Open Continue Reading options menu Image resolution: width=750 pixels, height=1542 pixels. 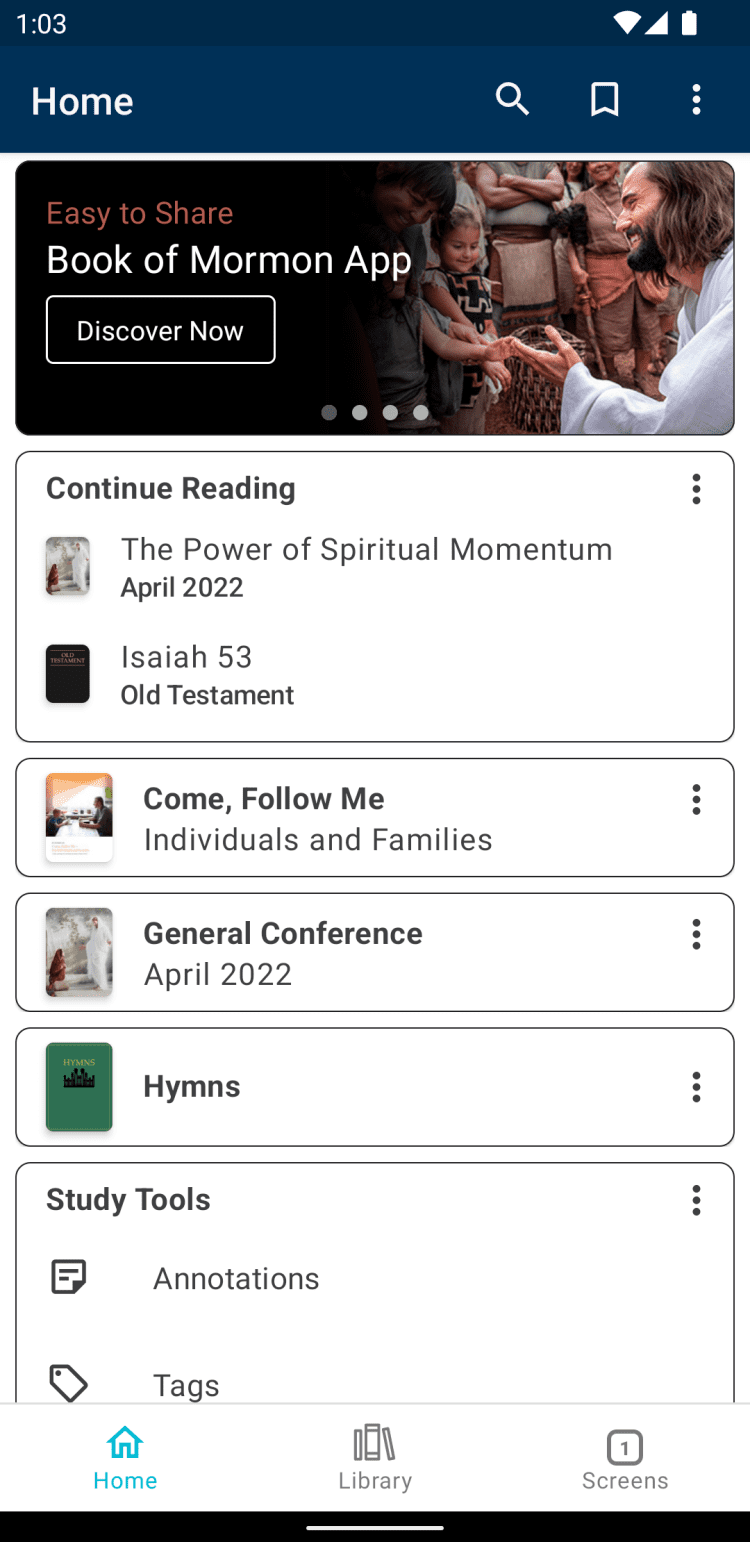click(x=696, y=489)
